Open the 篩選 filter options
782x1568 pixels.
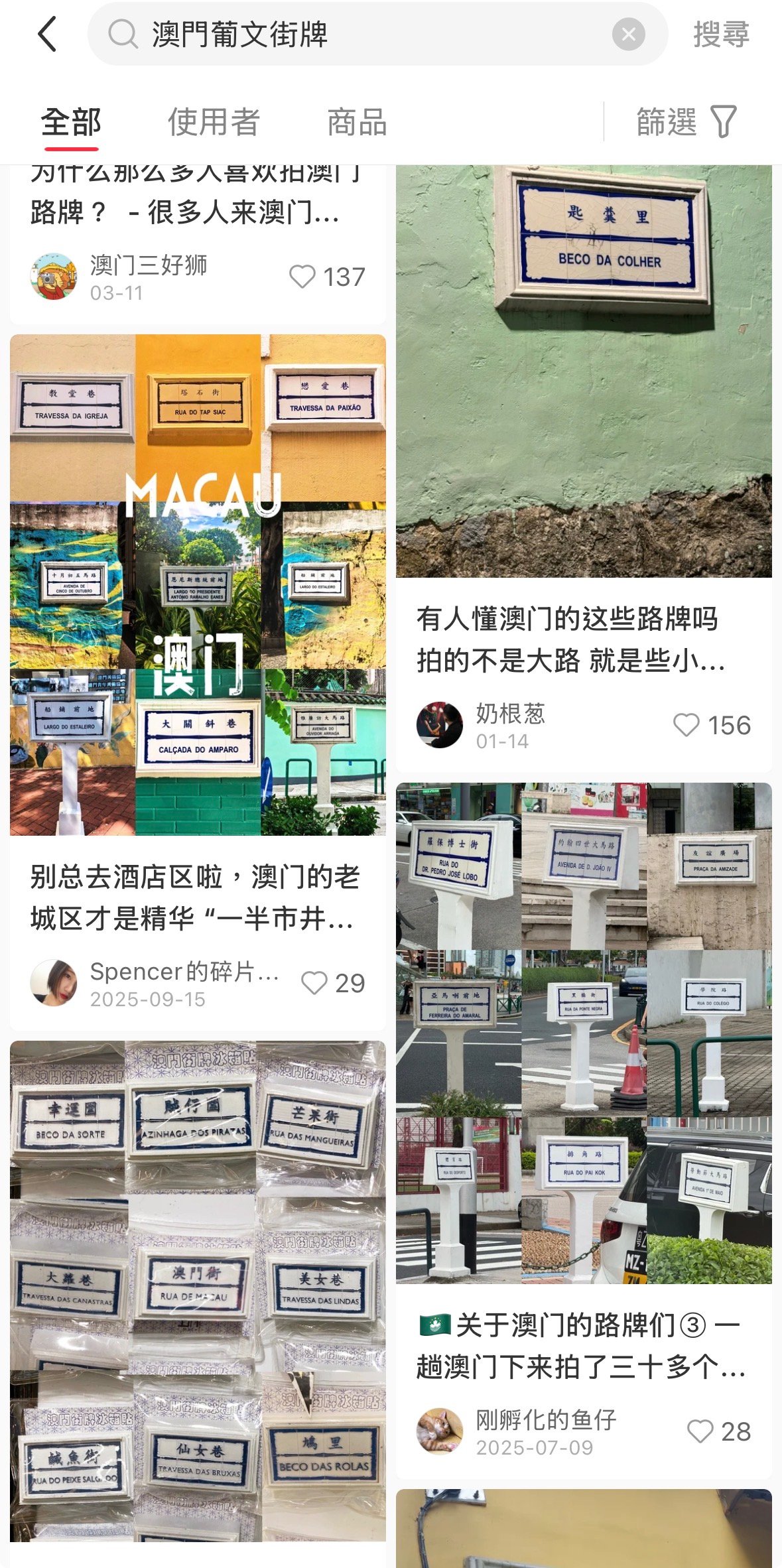tap(686, 123)
